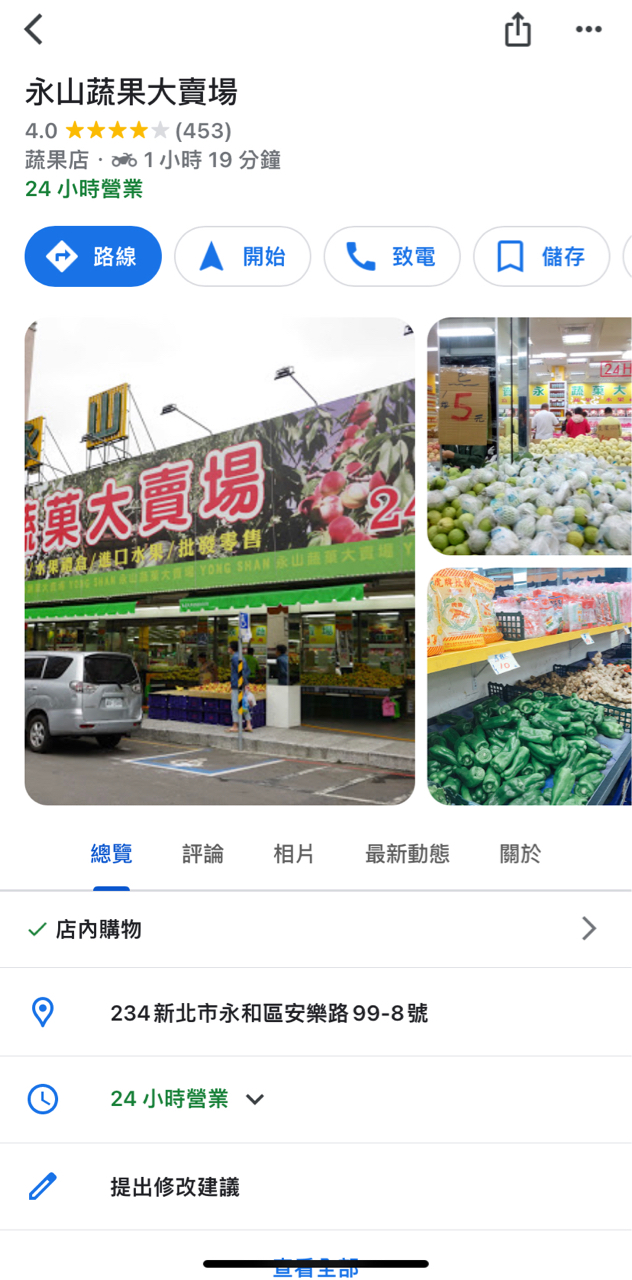
Task: Switch to the 評論 tab
Action: [203, 854]
